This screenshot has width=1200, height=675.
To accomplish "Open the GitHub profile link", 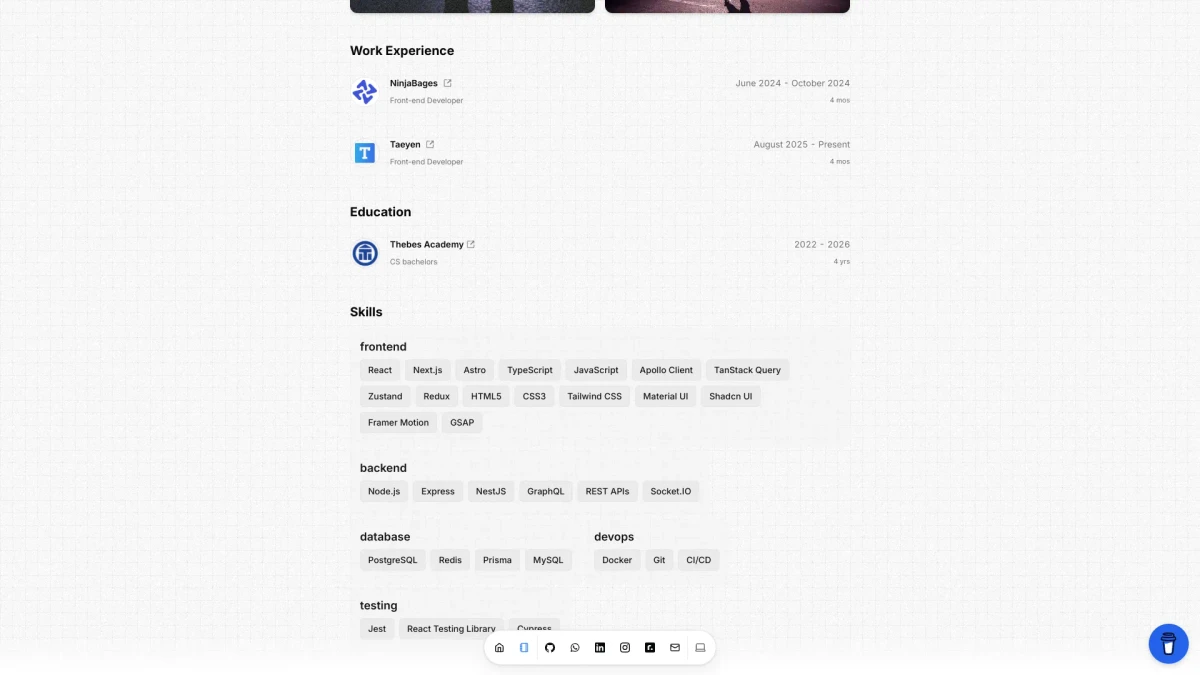I will point(549,648).
